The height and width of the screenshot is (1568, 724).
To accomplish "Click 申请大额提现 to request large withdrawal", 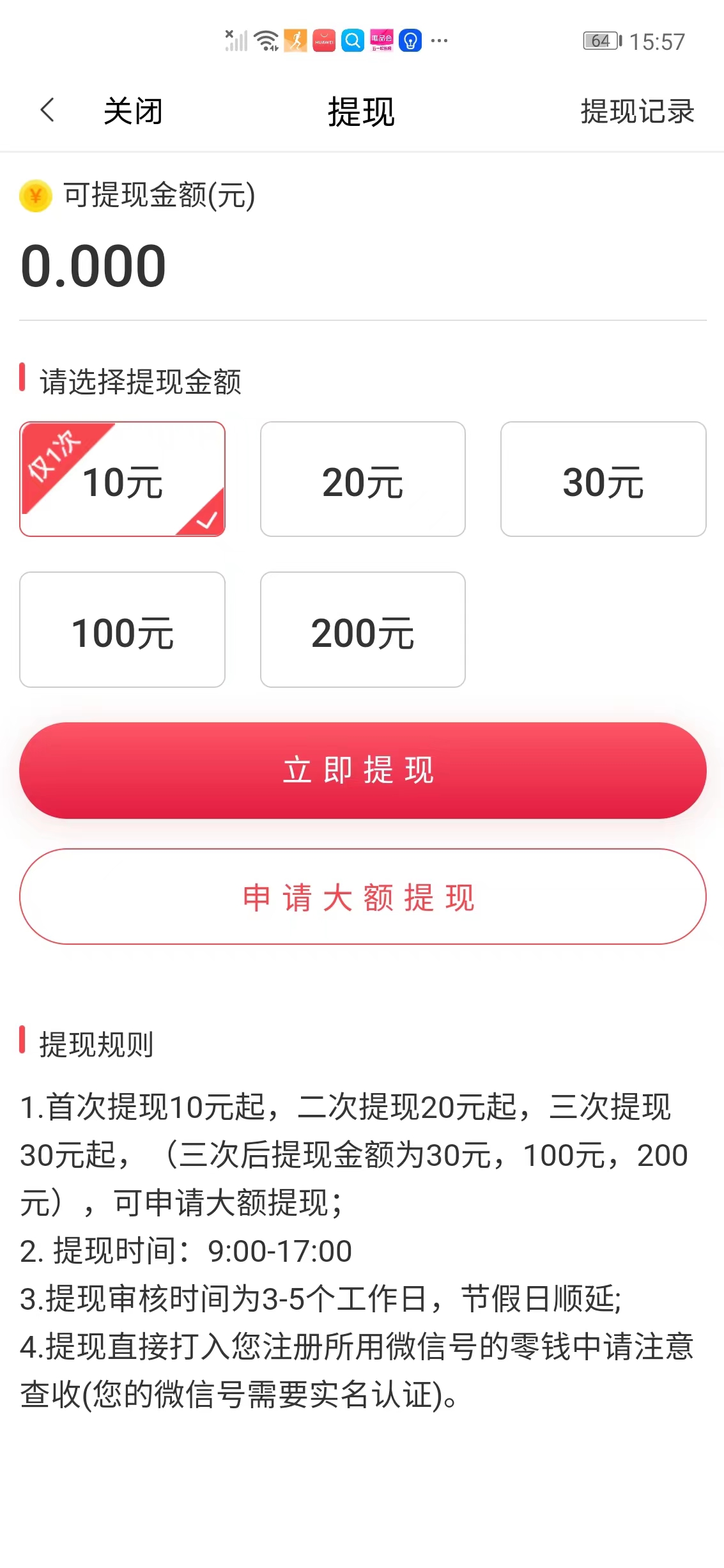I will [362, 898].
